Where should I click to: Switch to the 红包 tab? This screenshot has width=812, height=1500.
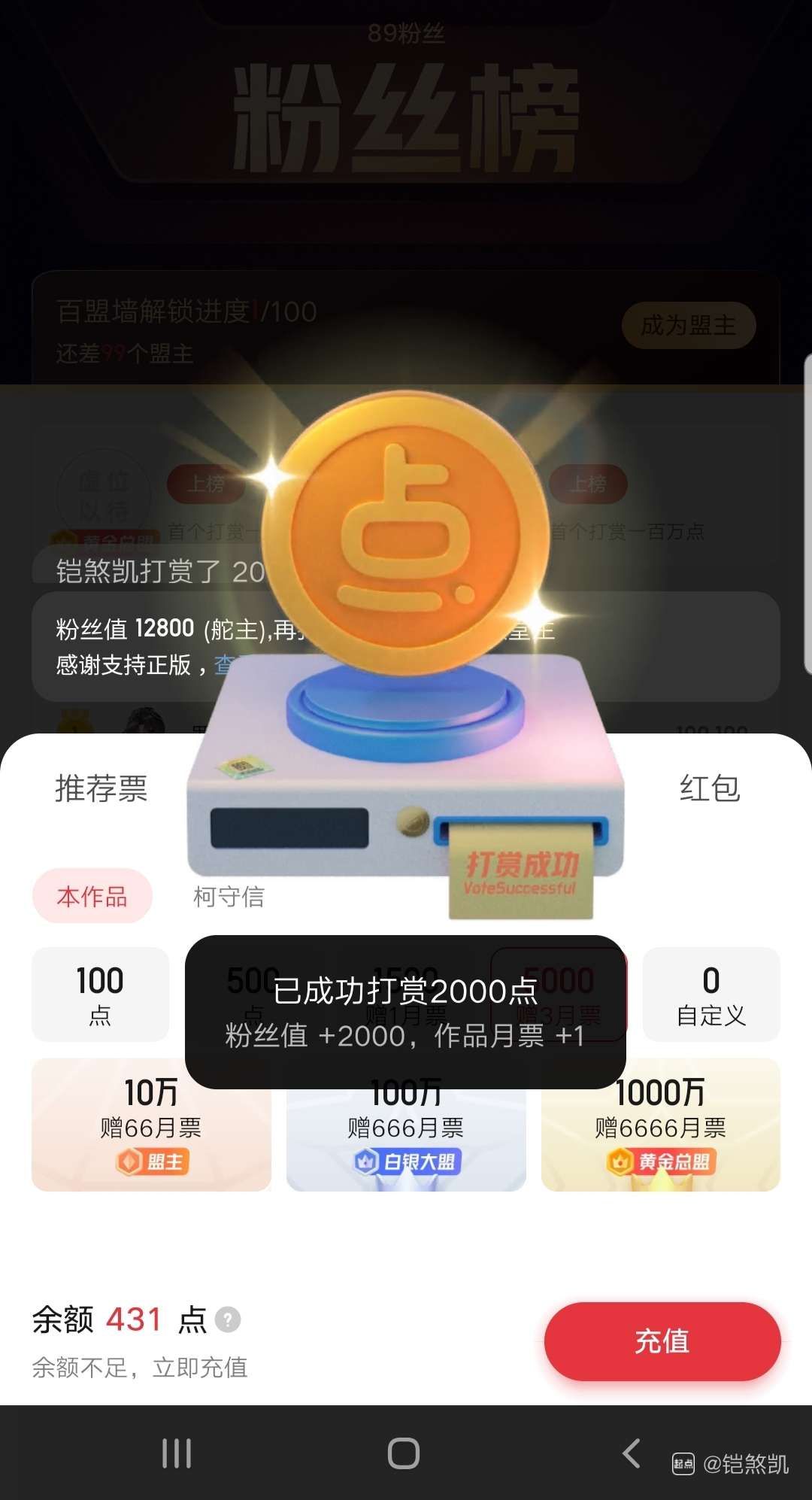(710, 788)
